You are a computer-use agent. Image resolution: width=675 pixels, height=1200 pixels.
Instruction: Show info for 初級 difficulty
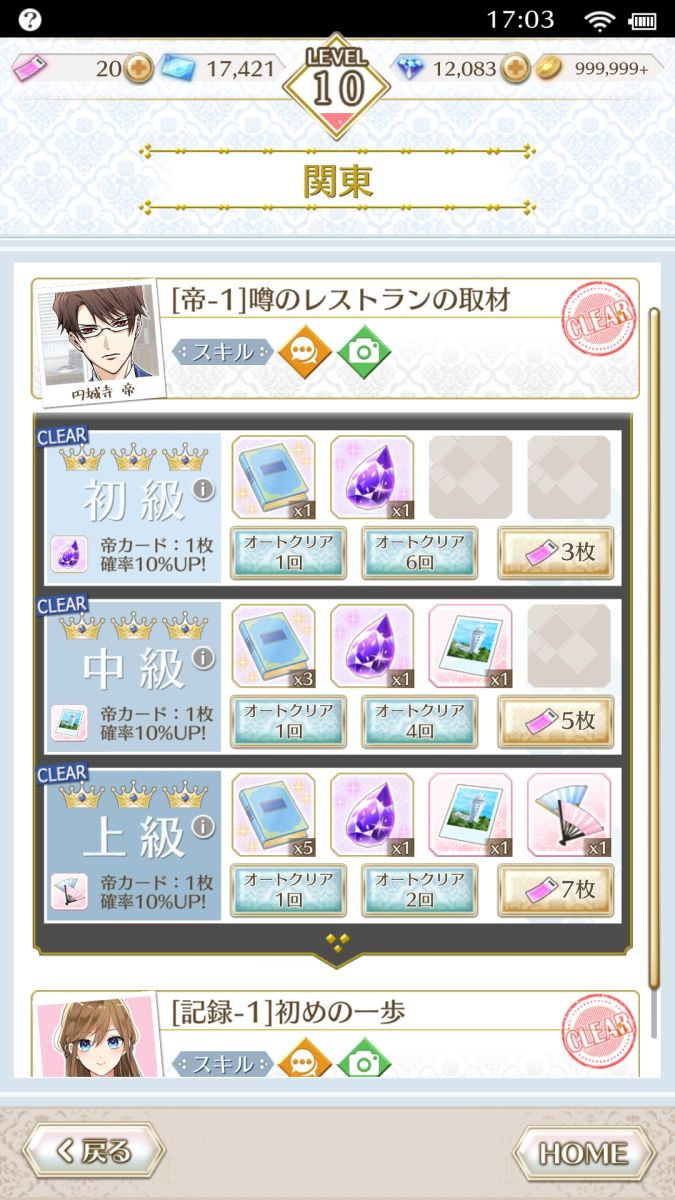click(x=203, y=490)
